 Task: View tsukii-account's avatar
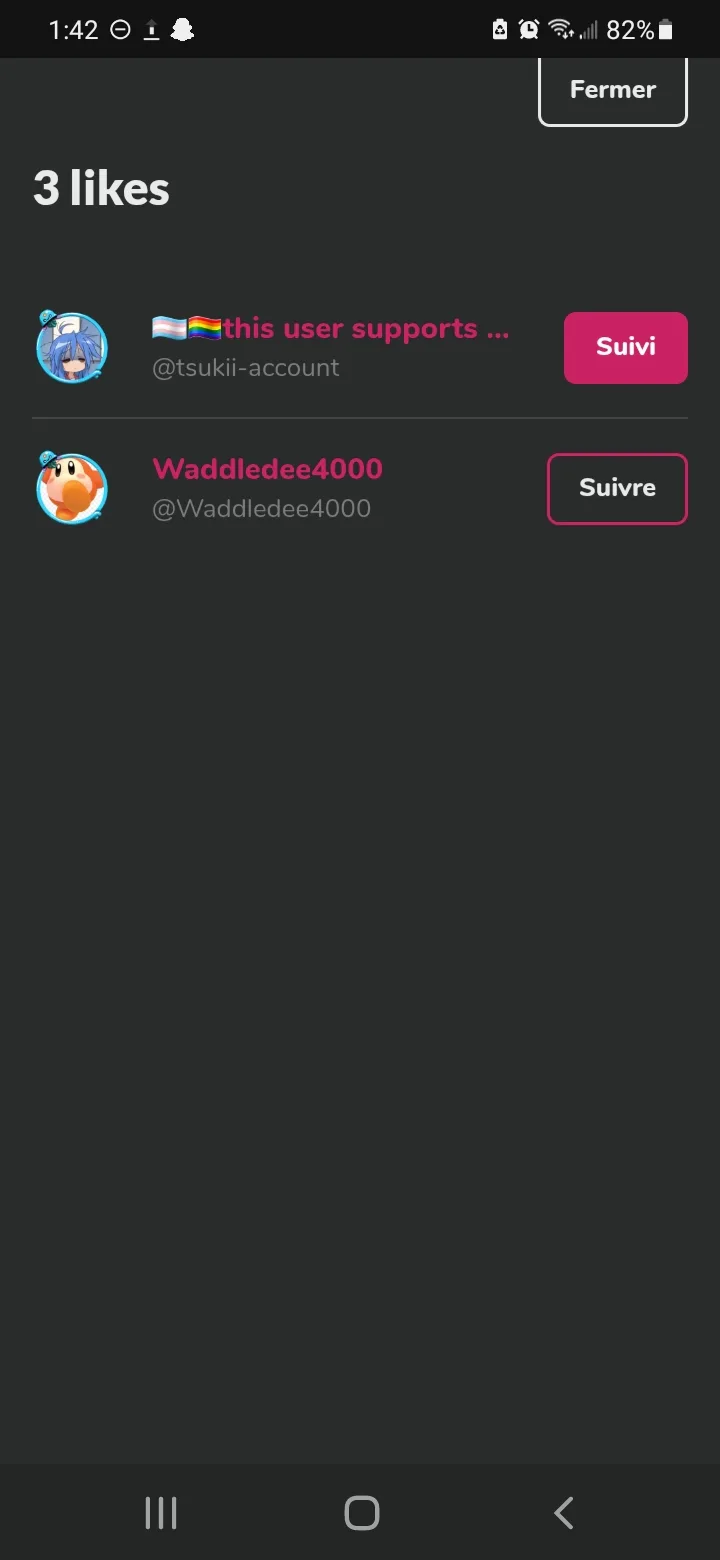(71, 347)
